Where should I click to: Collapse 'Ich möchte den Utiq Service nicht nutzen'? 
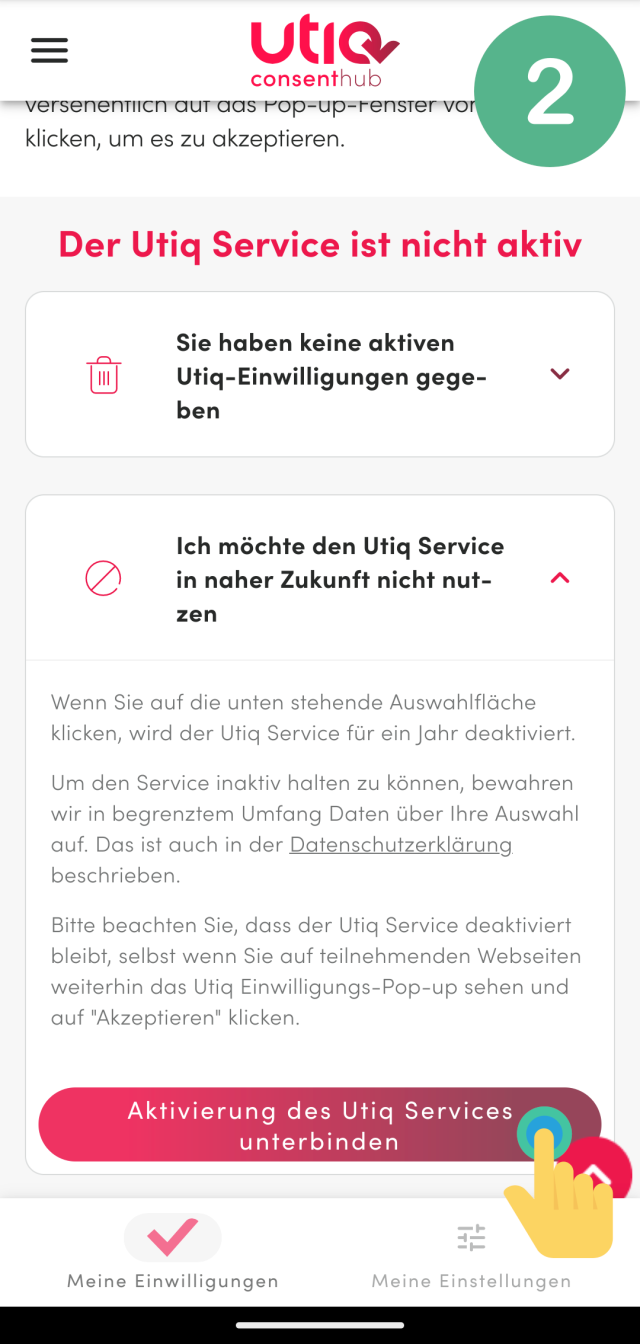tap(559, 578)
